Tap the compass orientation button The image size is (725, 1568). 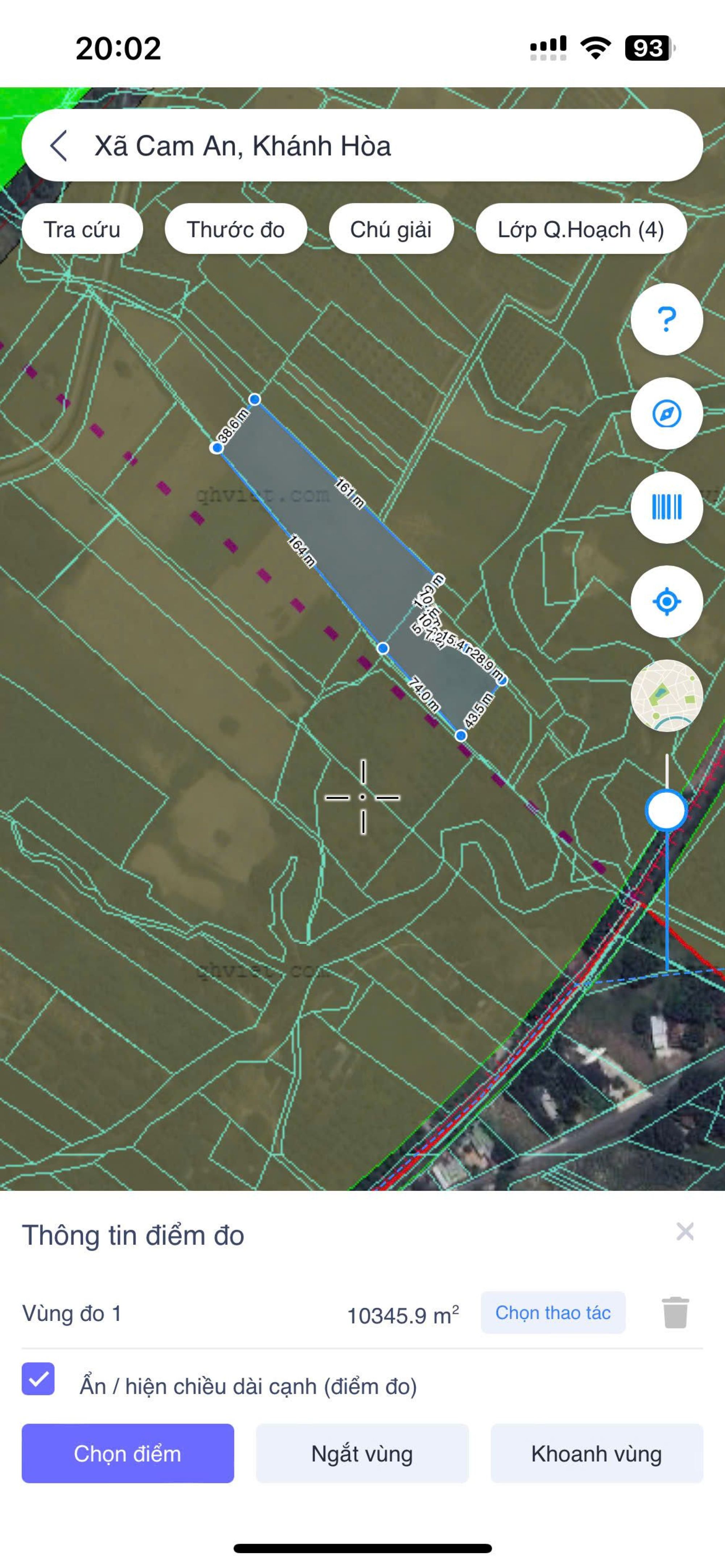click(667, 414)
